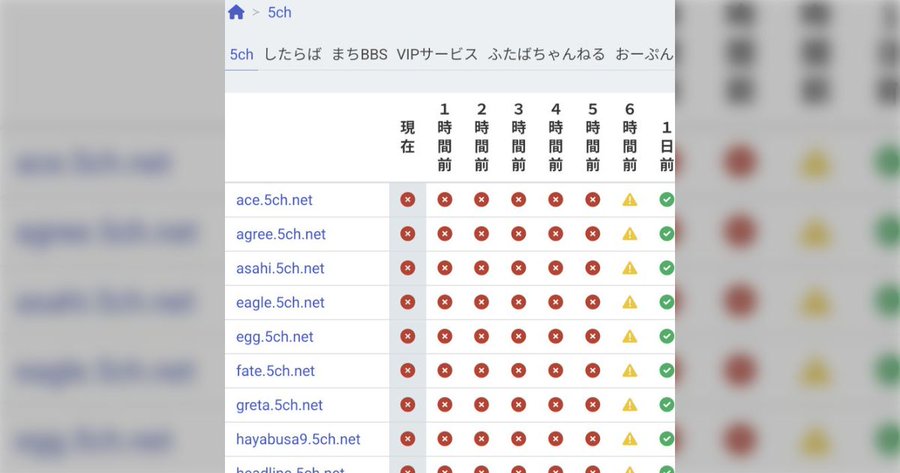Image resolution: width=900 pixels, height=473 pixels.
Task: Switch to the まちBBS tab
Action: coord(359,54)
